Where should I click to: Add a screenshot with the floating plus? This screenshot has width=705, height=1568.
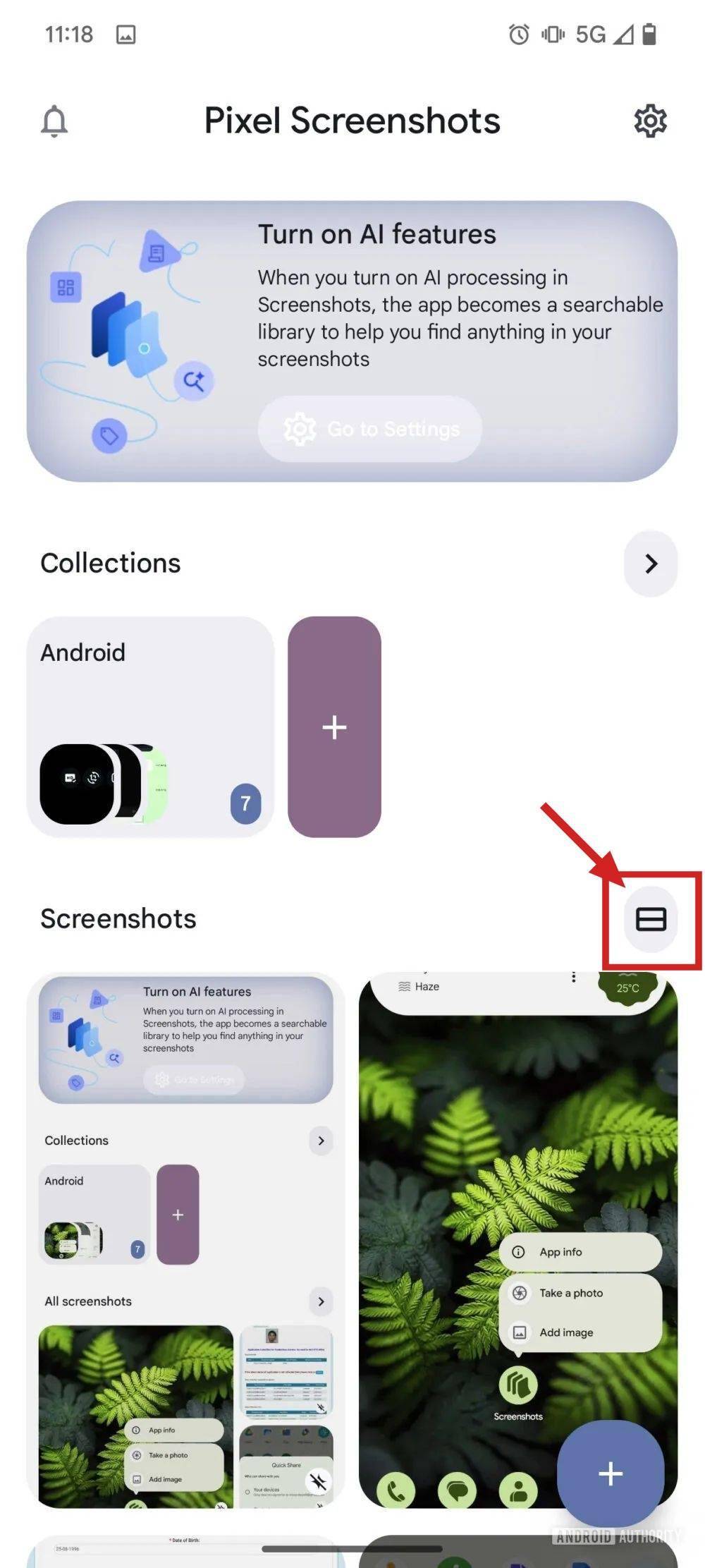point(610,1473)
